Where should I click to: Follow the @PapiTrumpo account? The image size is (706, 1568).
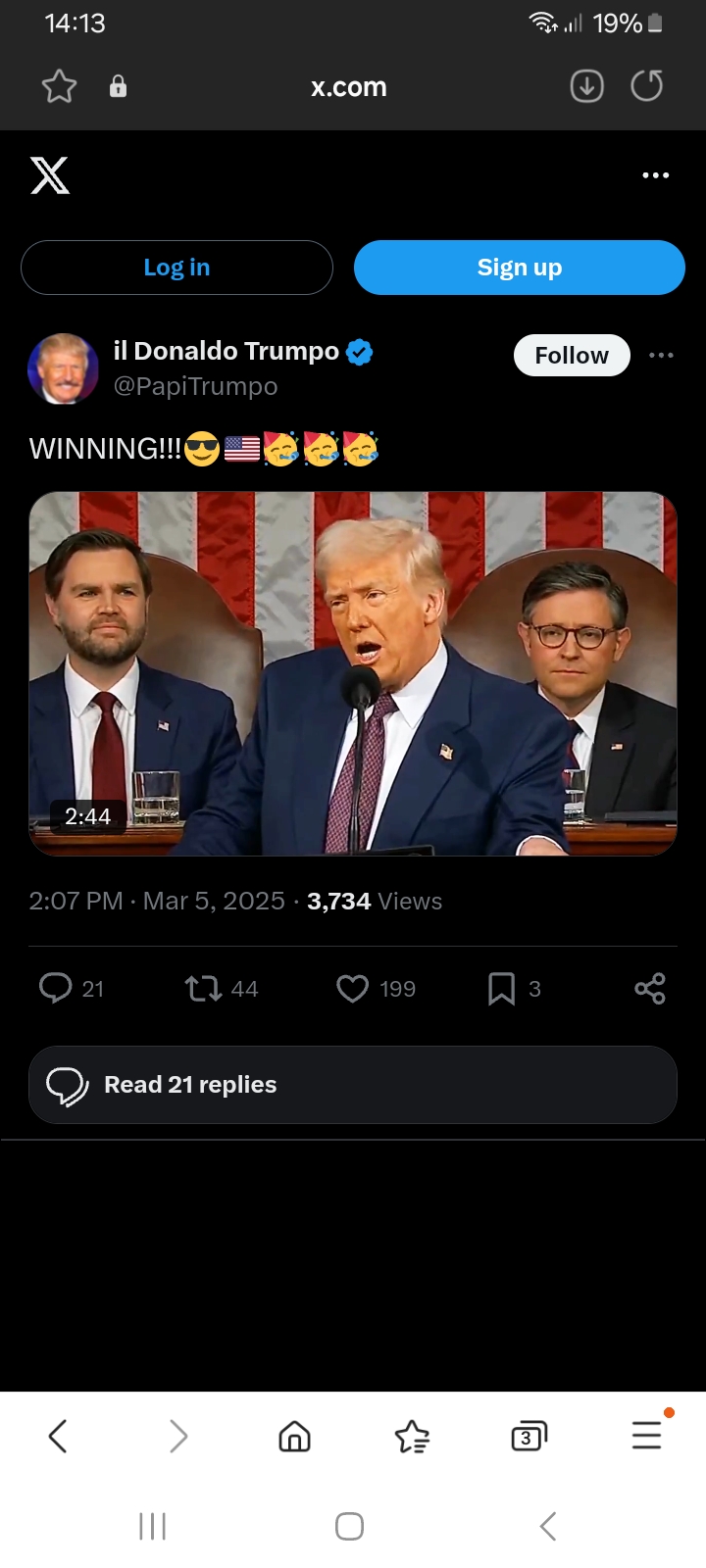572,355
